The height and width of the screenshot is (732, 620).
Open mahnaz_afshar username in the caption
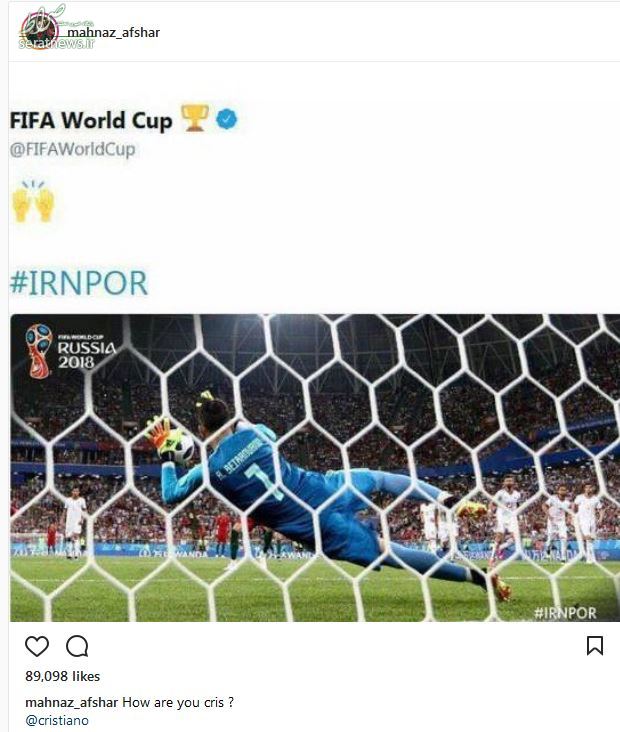(x=71, y=703)
